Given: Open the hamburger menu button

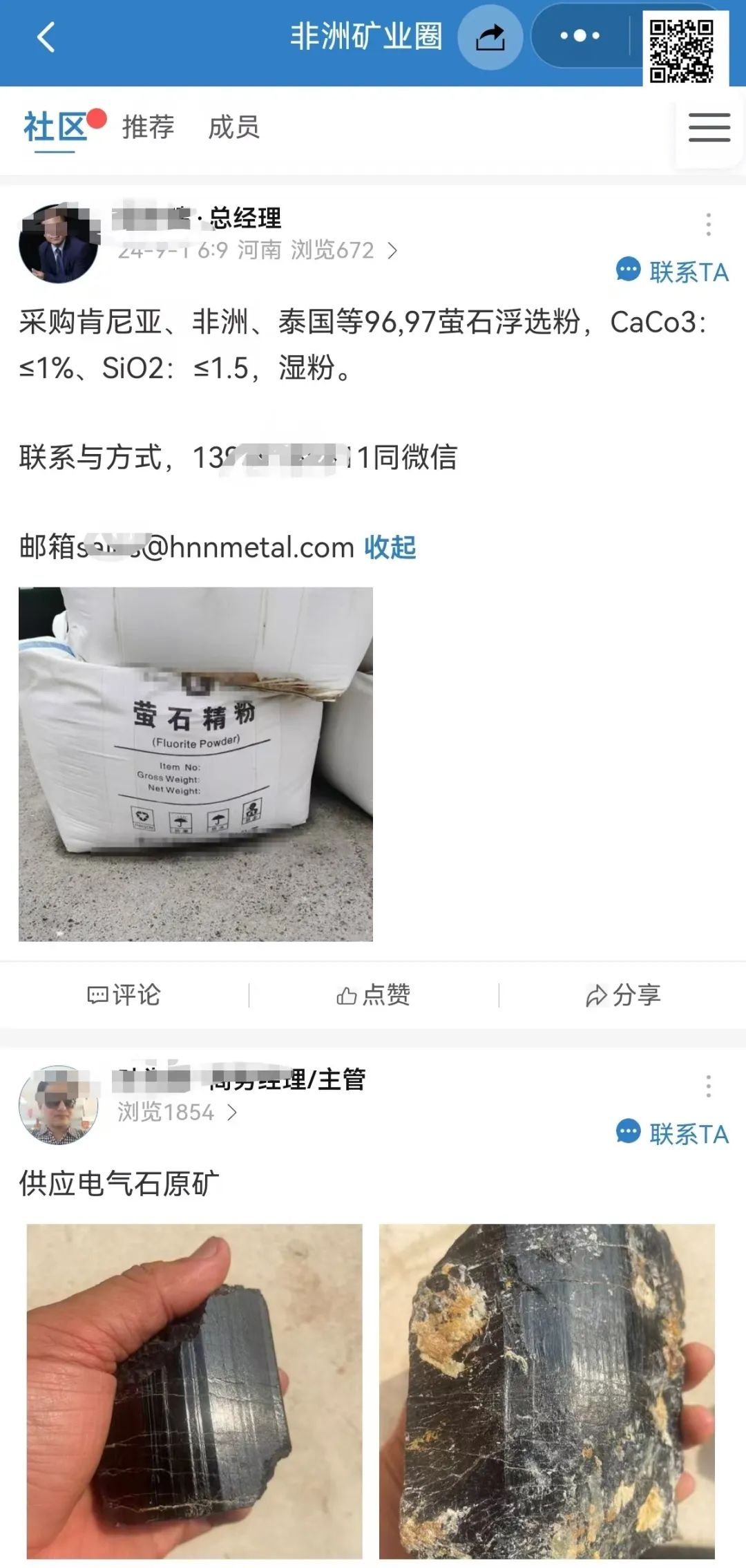Looking at the screenshot, I should 709,128.
